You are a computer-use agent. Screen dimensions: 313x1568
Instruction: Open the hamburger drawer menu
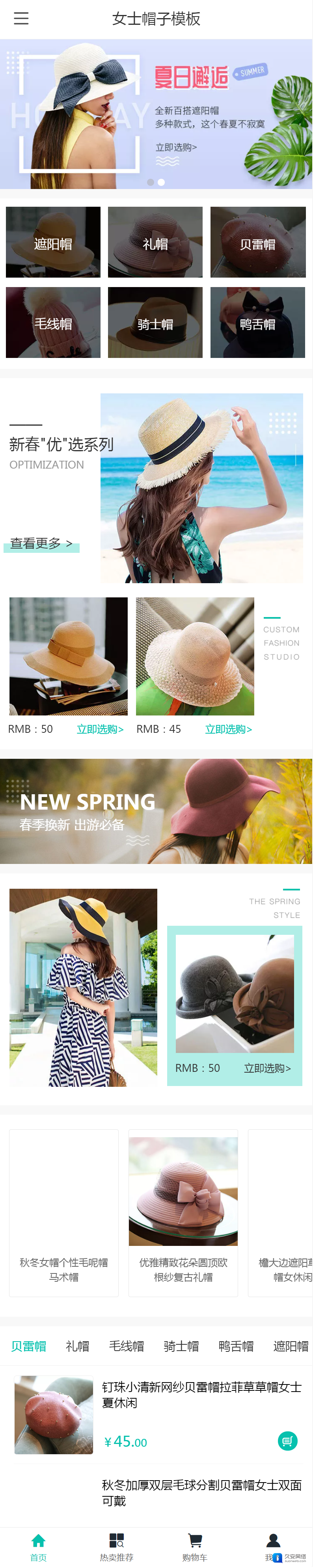coord(21,19)
